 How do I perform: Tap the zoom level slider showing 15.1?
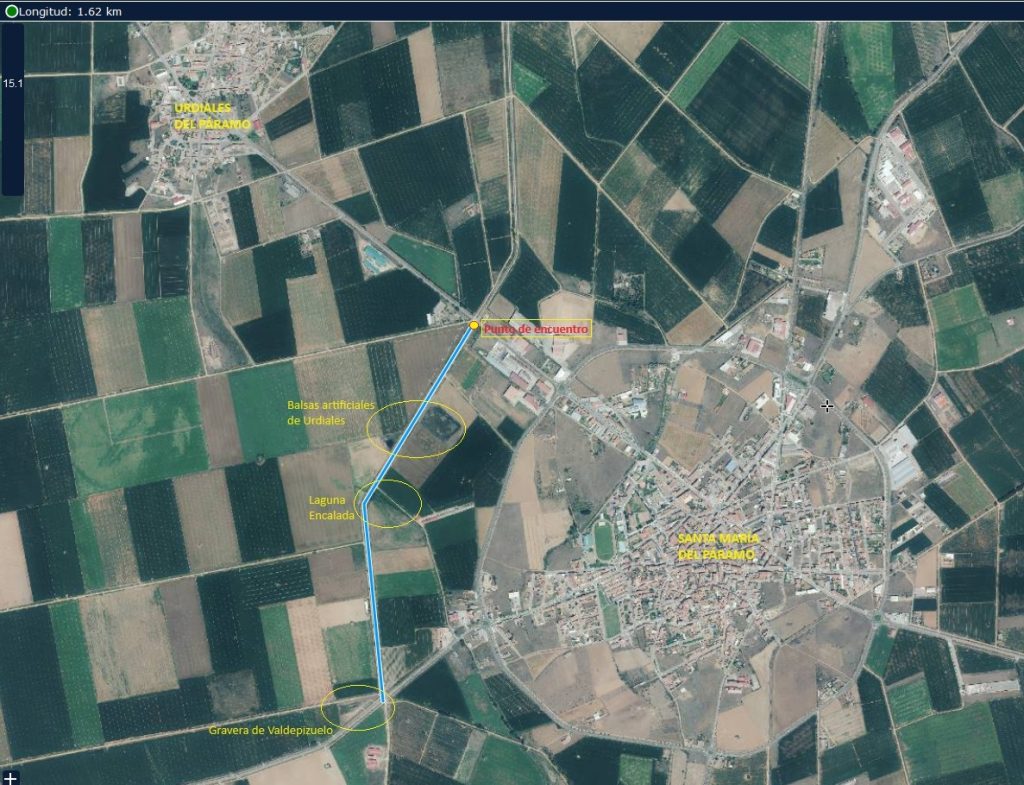pyautogui.click(x=13, y=108)
